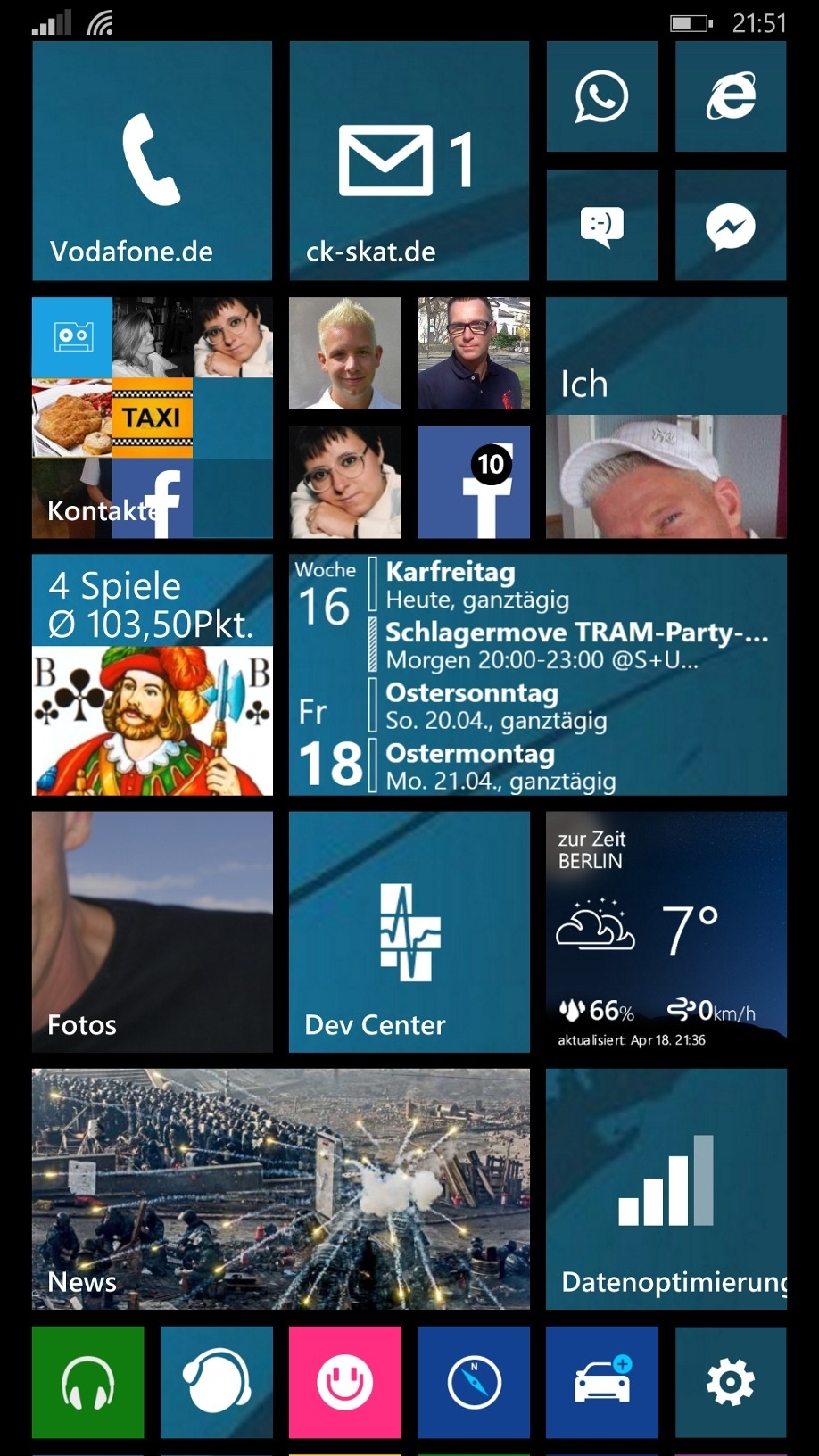Launch WhatsApp
The image size is (819, 1456).
pyautogui.click(x=601, y=96)
